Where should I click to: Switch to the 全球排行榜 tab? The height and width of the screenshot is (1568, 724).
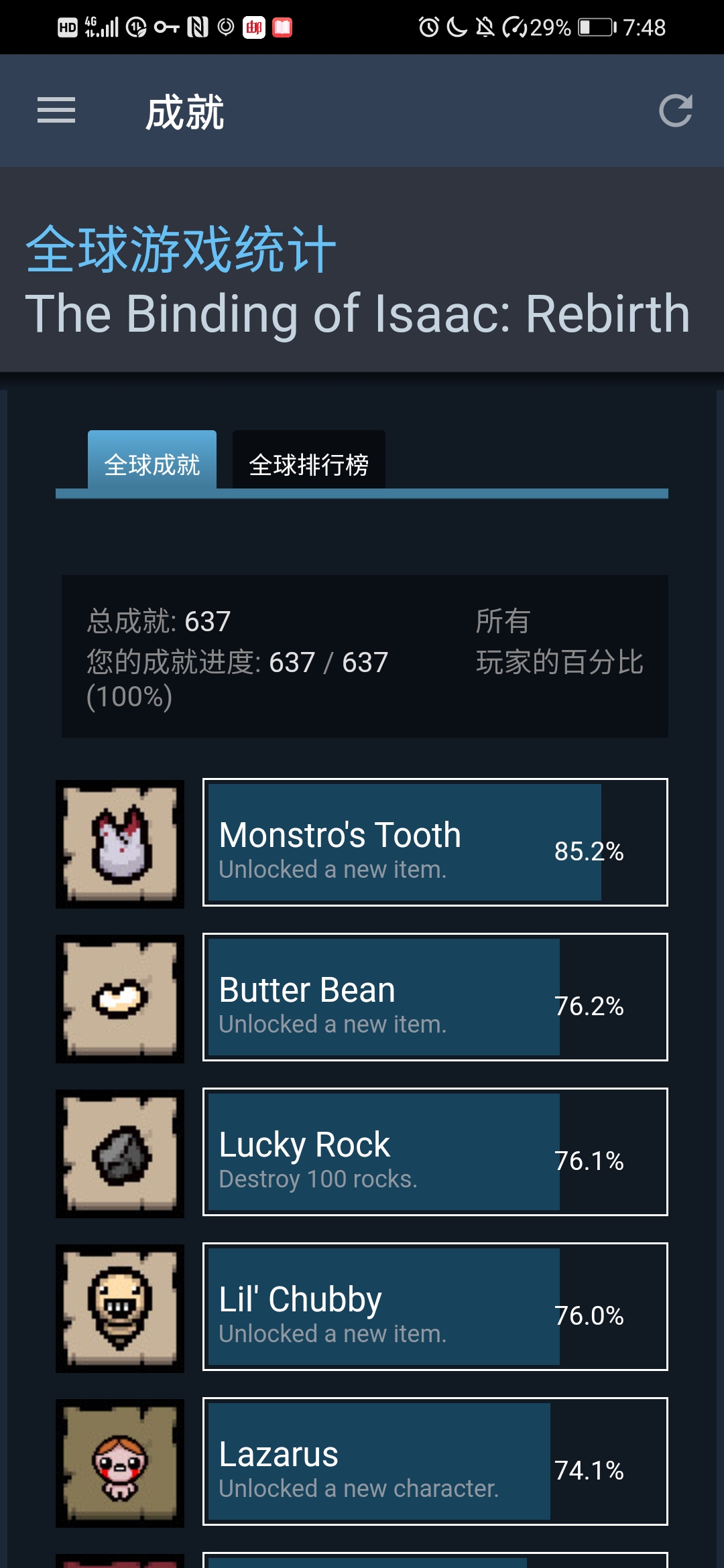pyautogui.click(x=308, y=464)
